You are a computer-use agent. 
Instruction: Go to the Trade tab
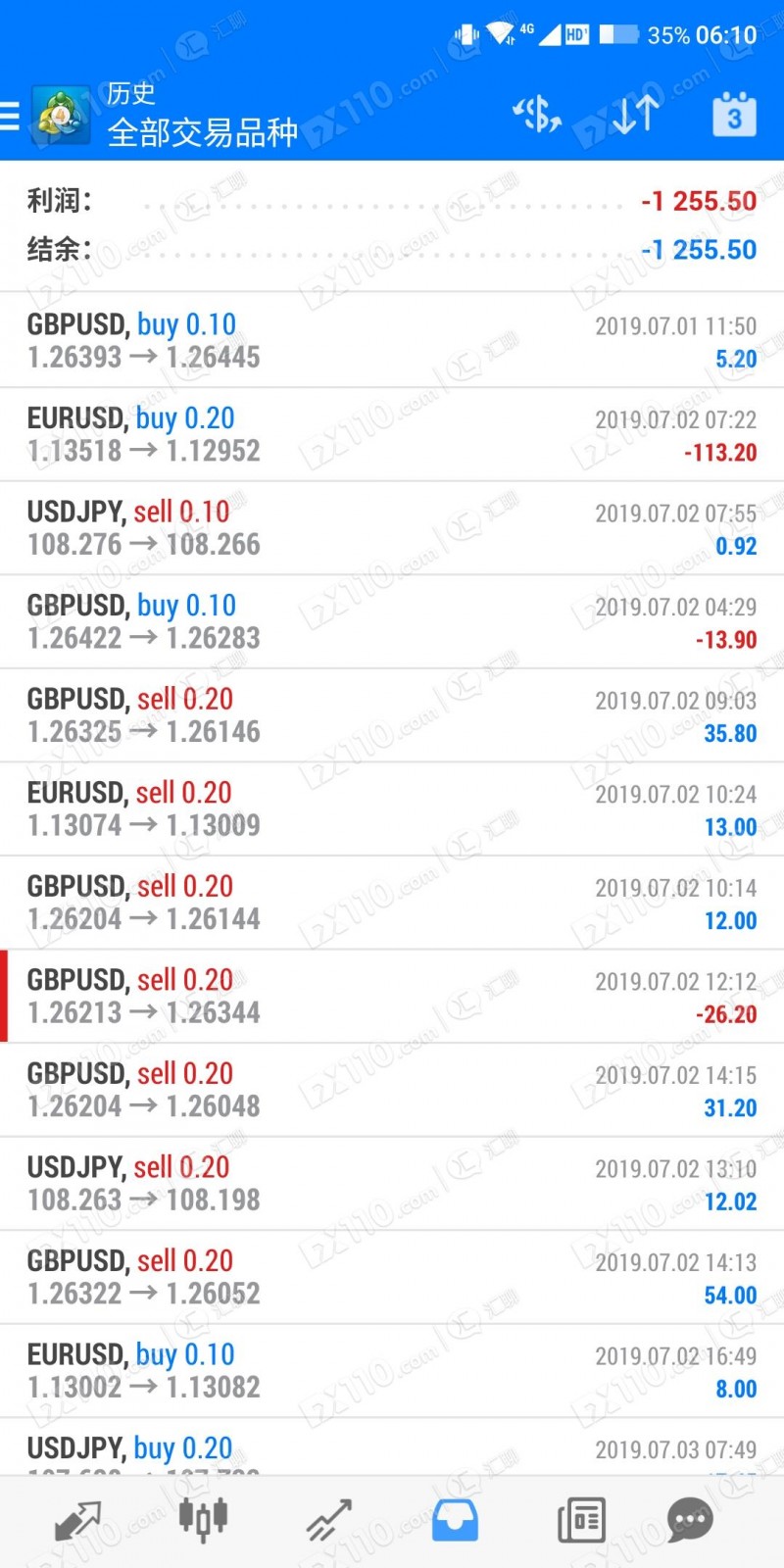pyautogui.click(x=329, y=1521)
